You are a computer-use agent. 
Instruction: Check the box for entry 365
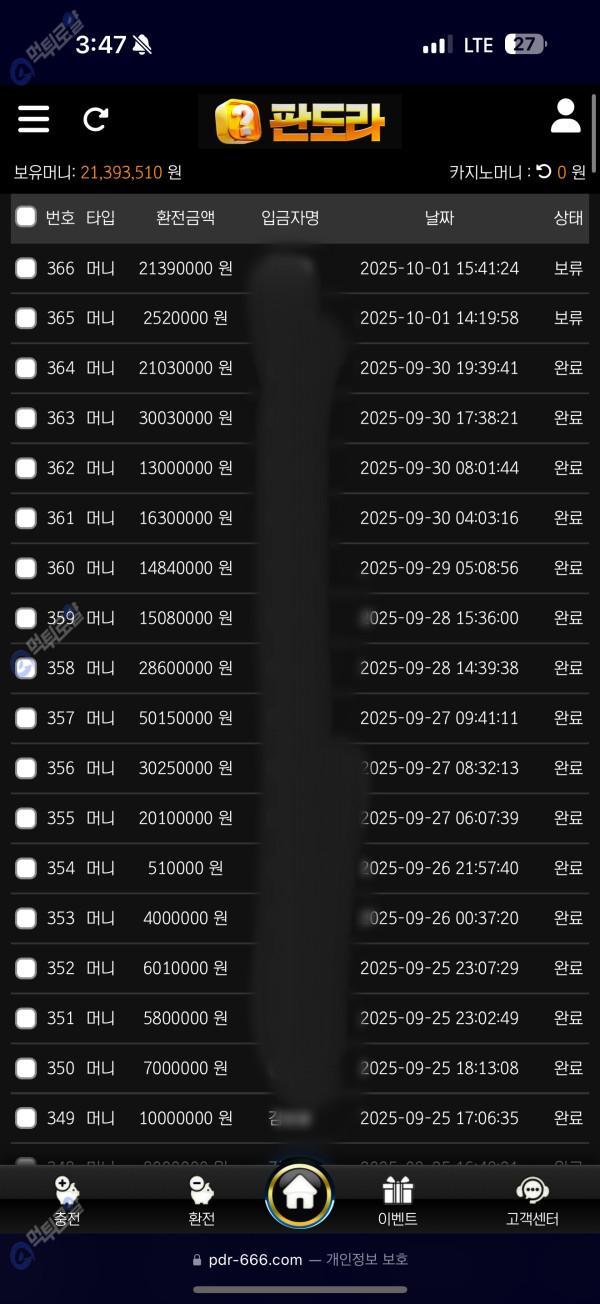click(26, 318)
